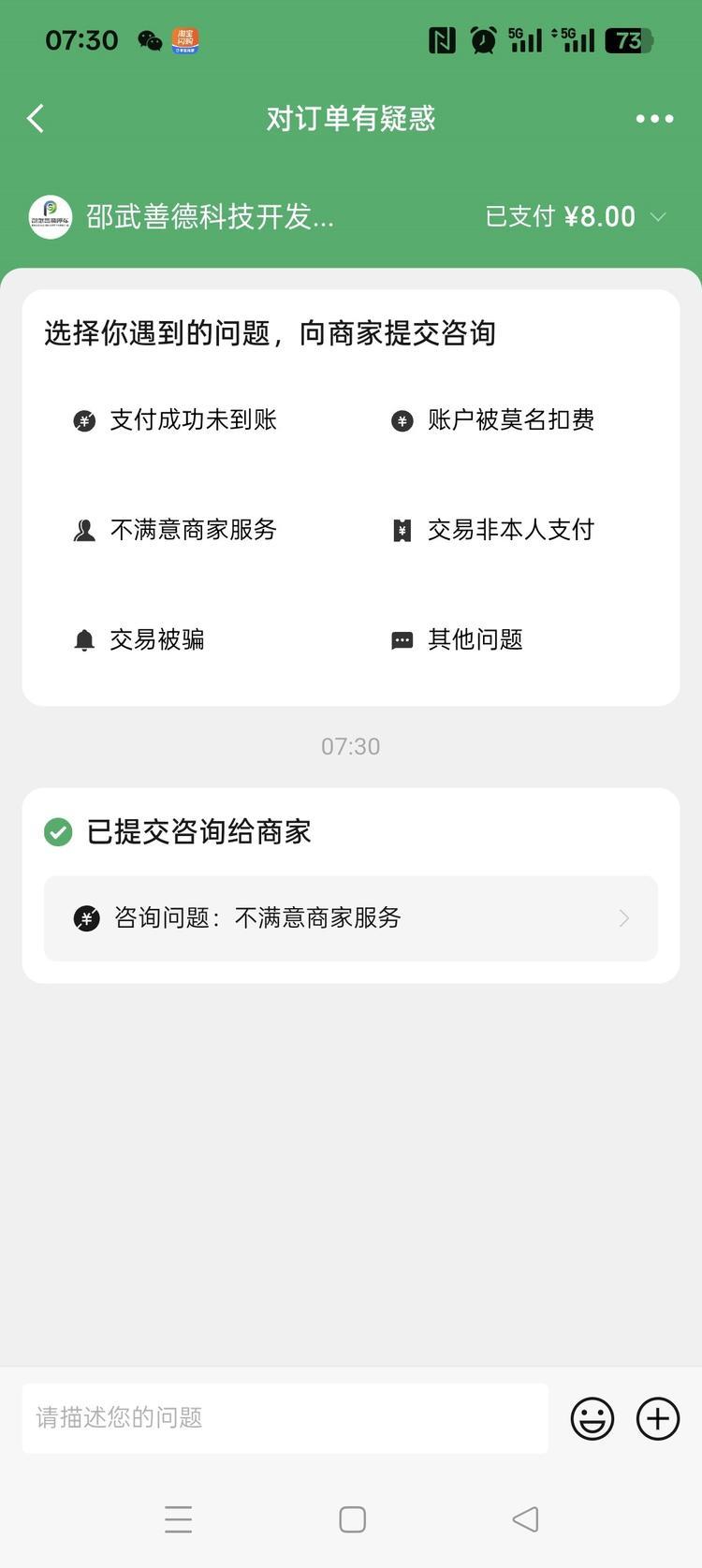Tap the system home button

(352, 1519)
